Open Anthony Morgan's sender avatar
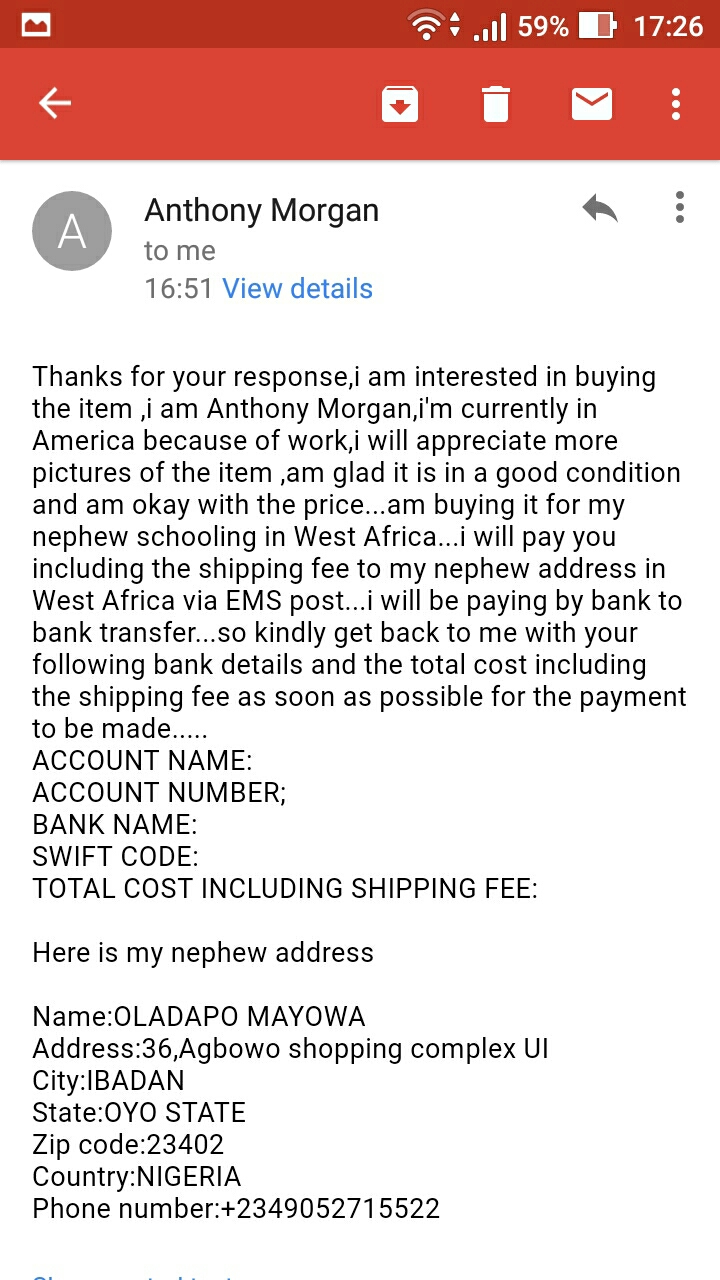The width and height of the screenshot is (720, 1280). pos(72,231)
